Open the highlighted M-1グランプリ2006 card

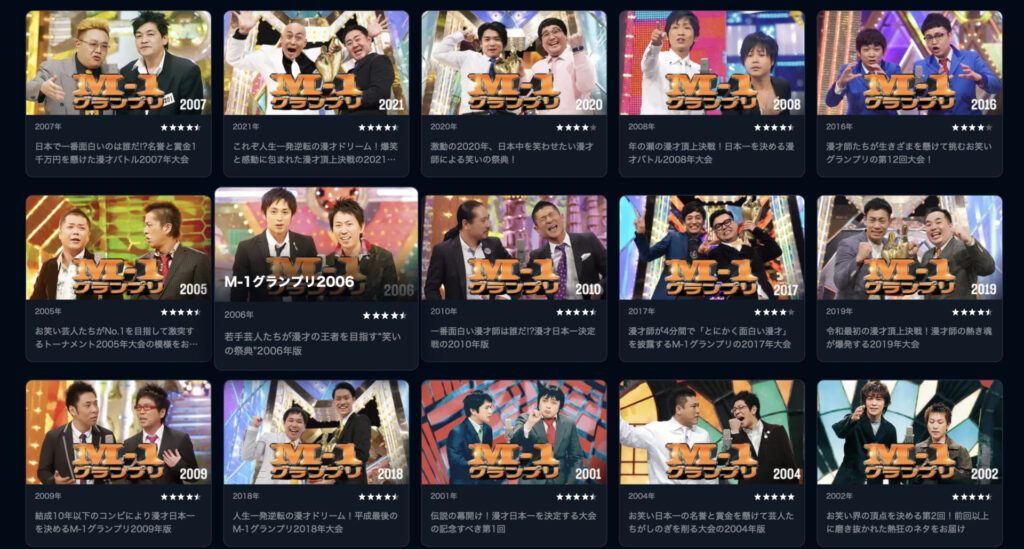click(x=316, y=245)
